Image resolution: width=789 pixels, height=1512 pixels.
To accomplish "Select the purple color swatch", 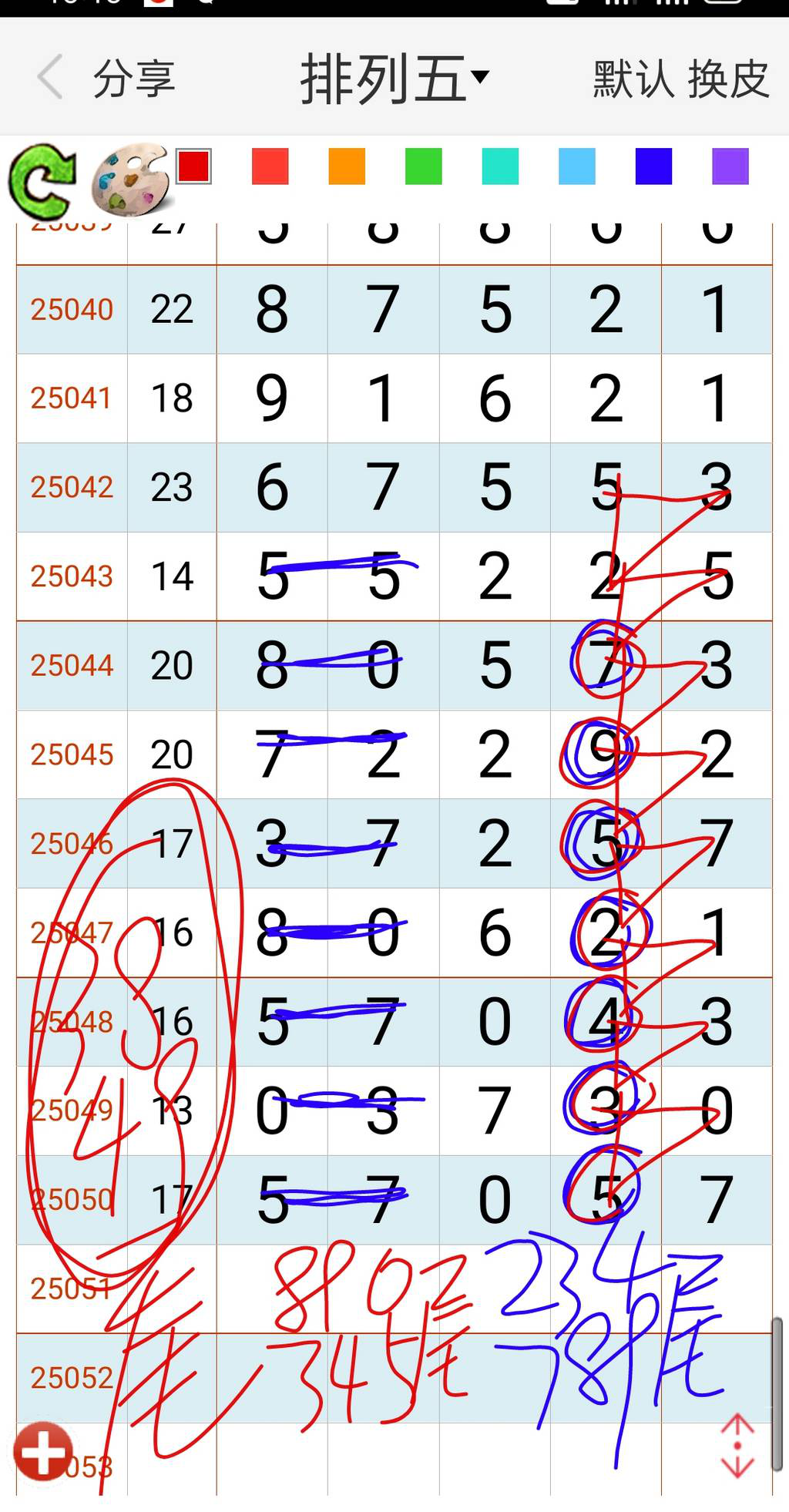I will 728,168.
